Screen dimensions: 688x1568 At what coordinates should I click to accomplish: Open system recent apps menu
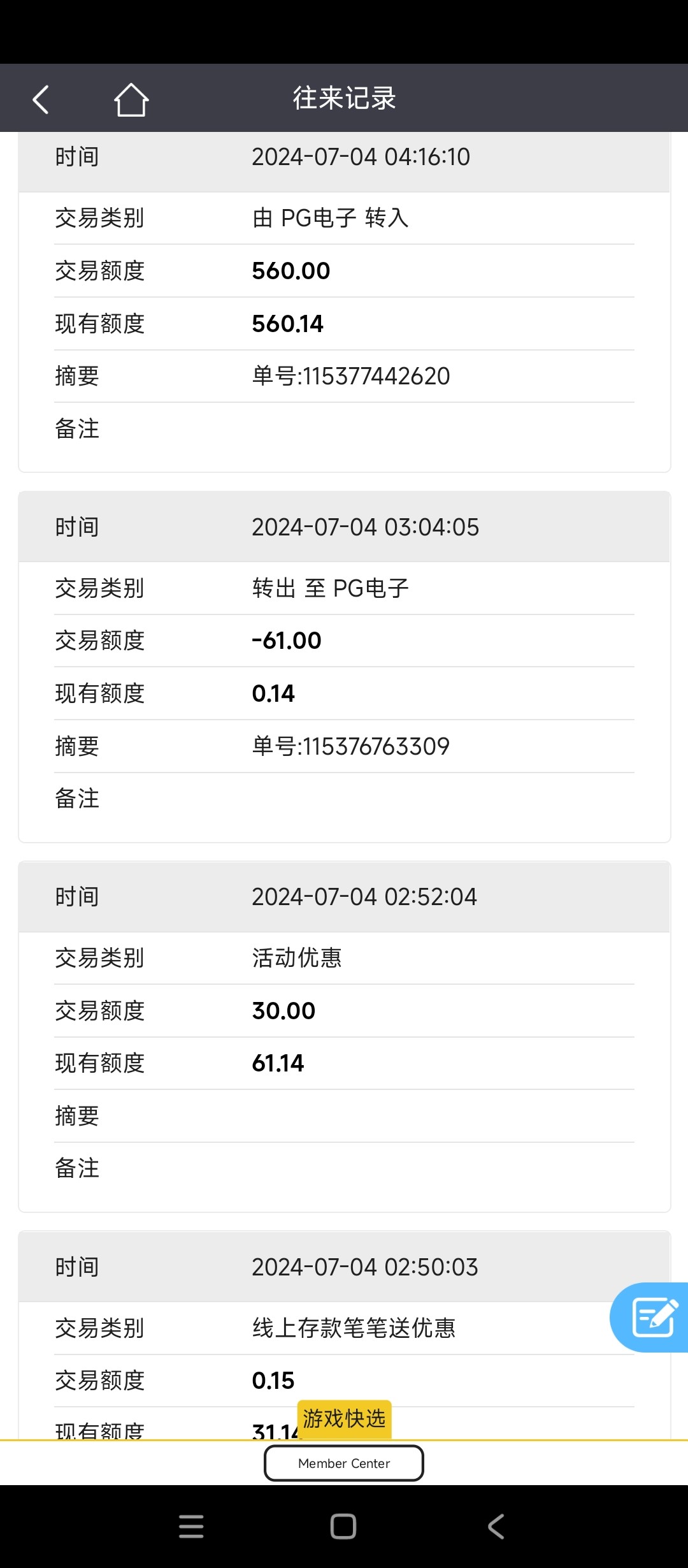coord(191,1527)
